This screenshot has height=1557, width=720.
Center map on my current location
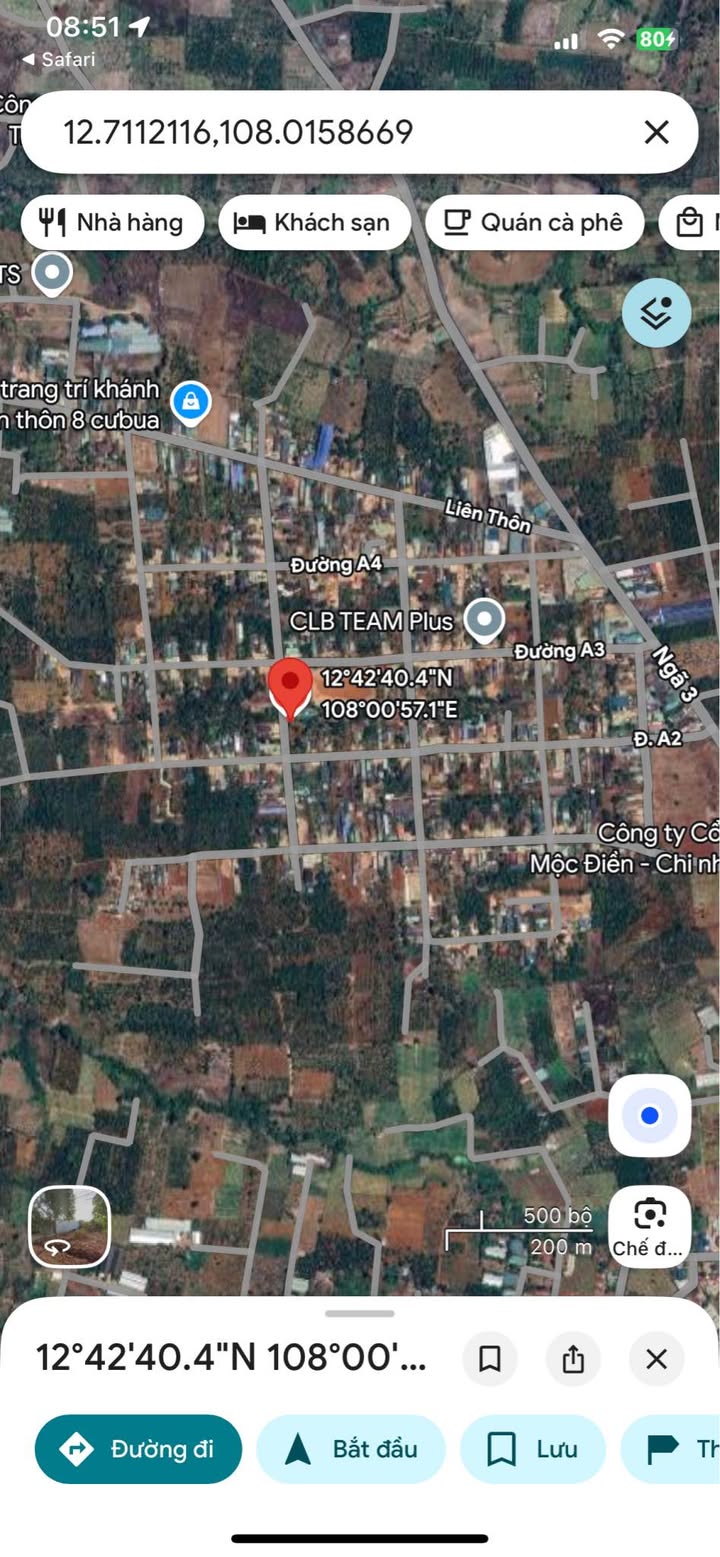[650, 1115]
